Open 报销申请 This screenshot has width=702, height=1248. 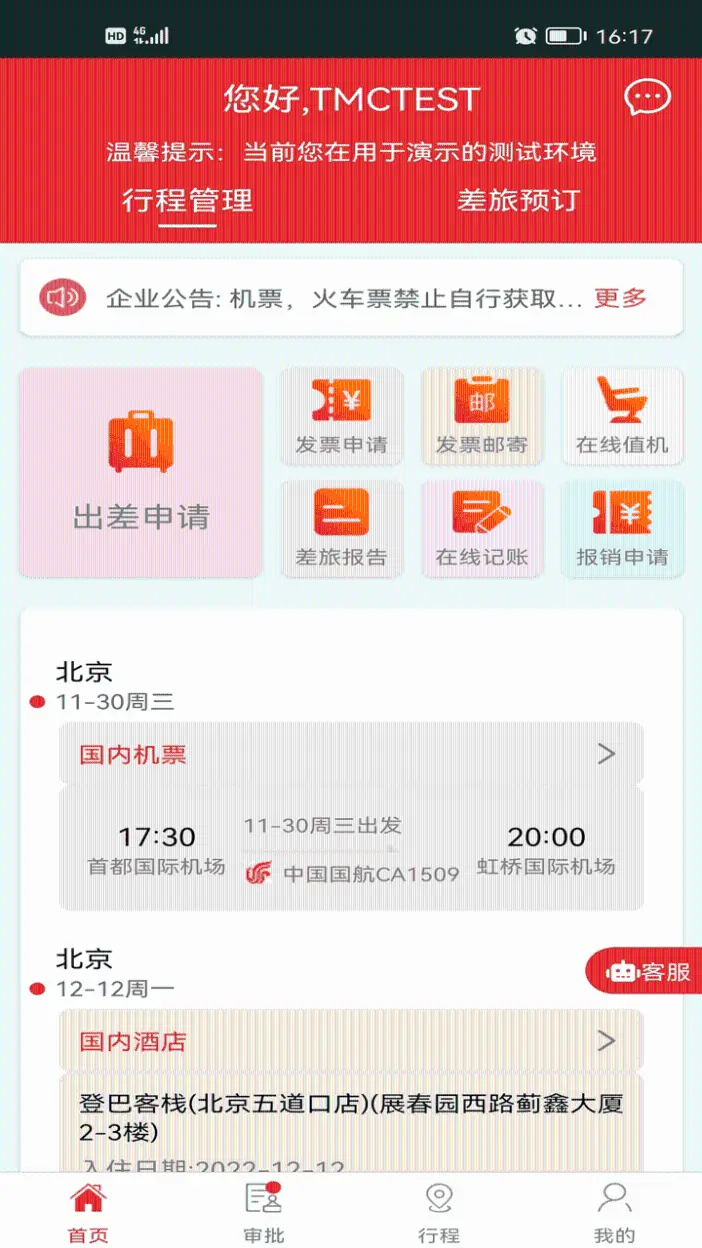(622, 529)
